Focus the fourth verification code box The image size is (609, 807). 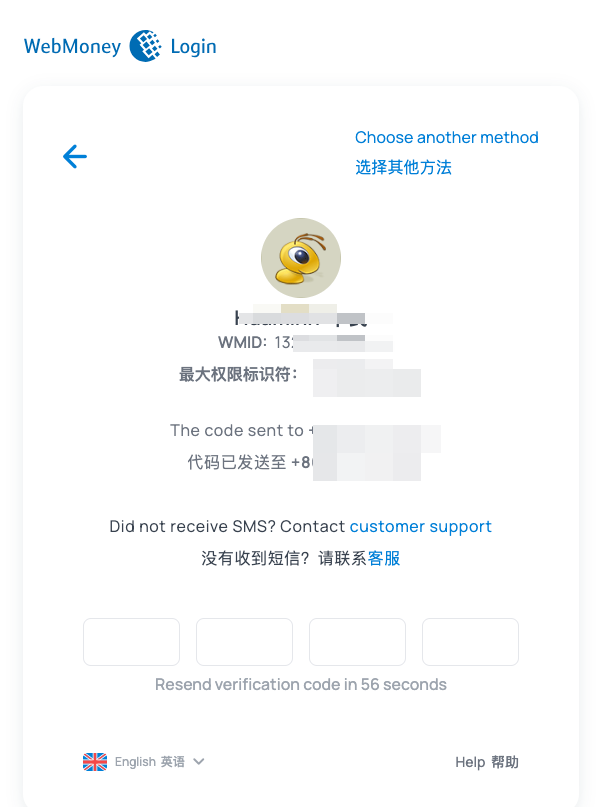click(x=470, y=642)
